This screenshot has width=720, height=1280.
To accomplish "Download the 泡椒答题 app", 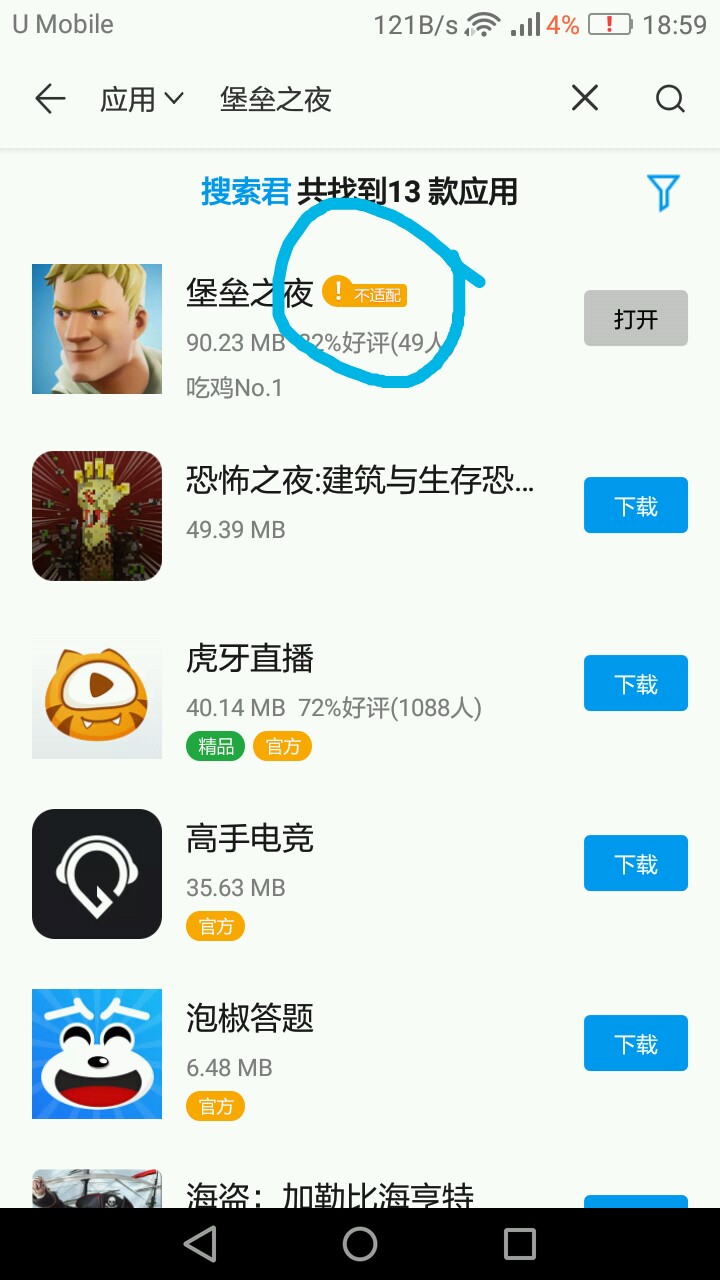I will click(635, 1043).
